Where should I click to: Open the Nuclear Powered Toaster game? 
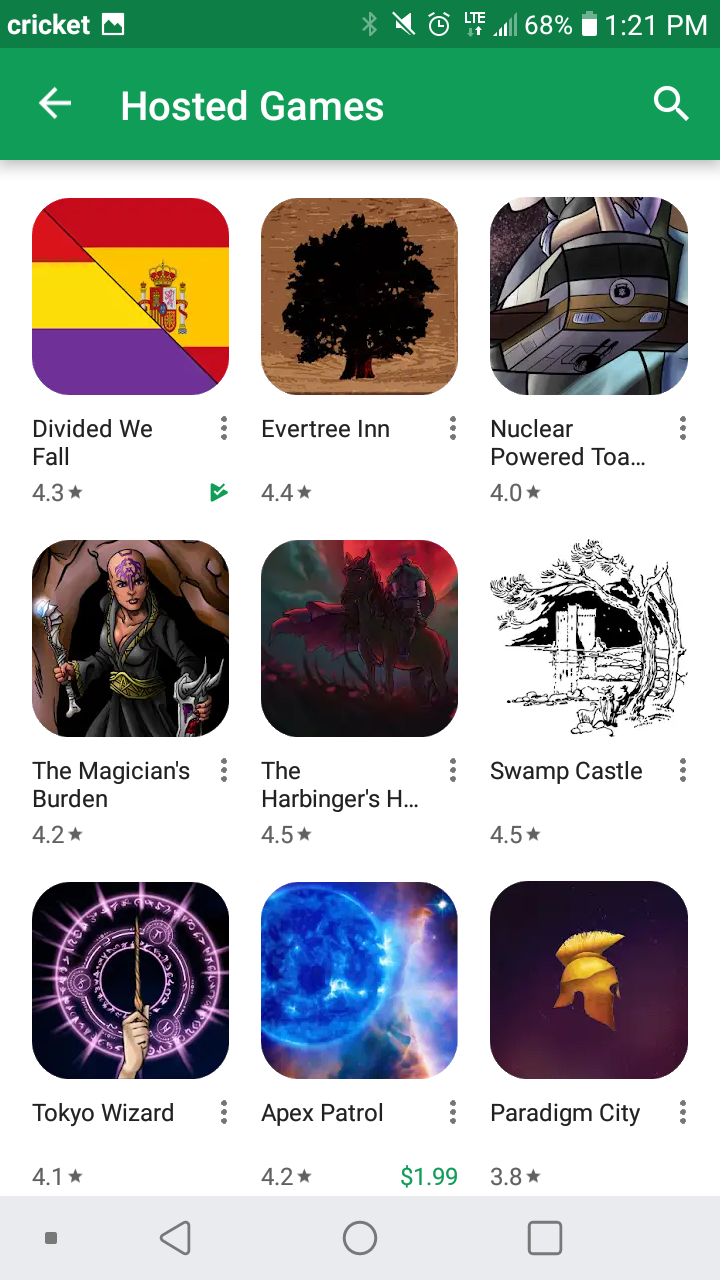coord(589,296)
